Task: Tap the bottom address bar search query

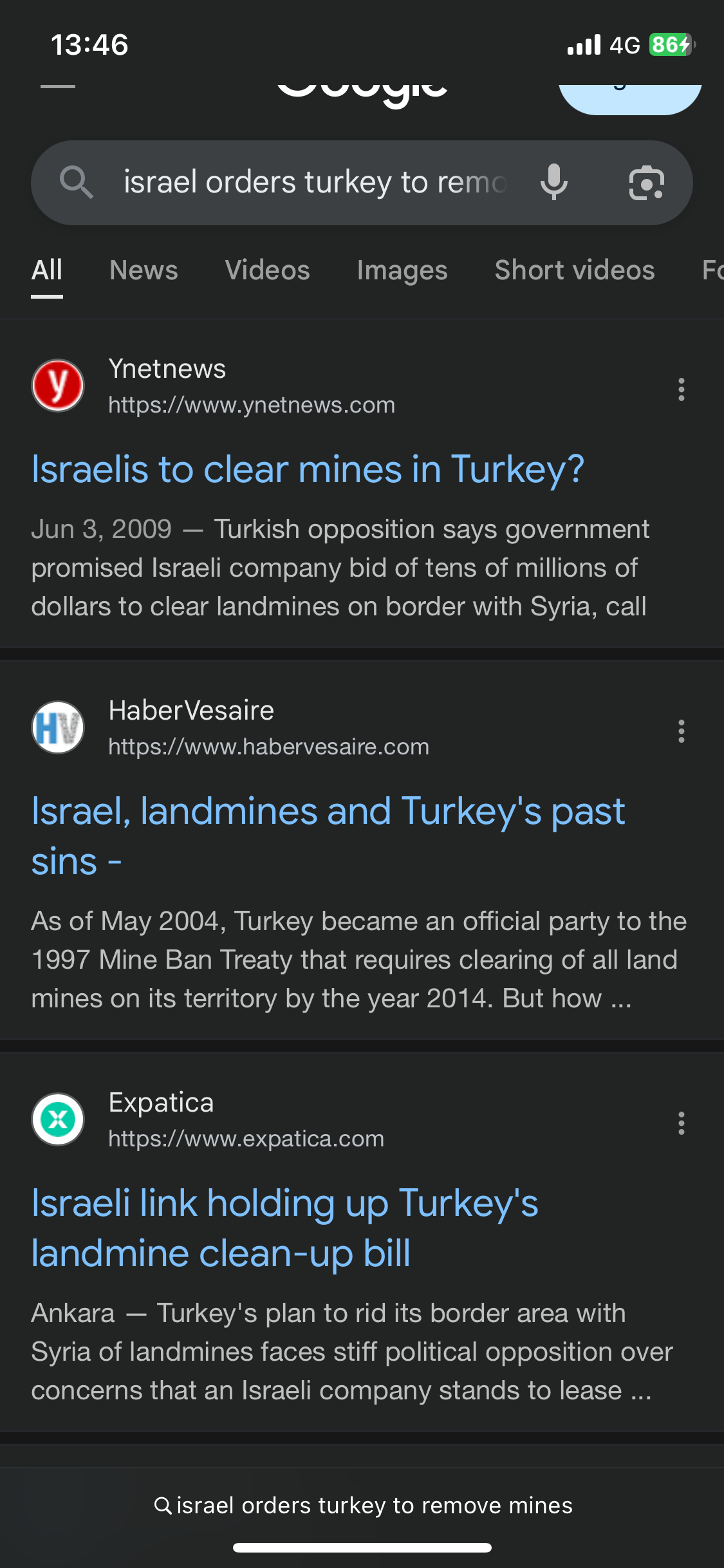Action: coord(363,1506)
